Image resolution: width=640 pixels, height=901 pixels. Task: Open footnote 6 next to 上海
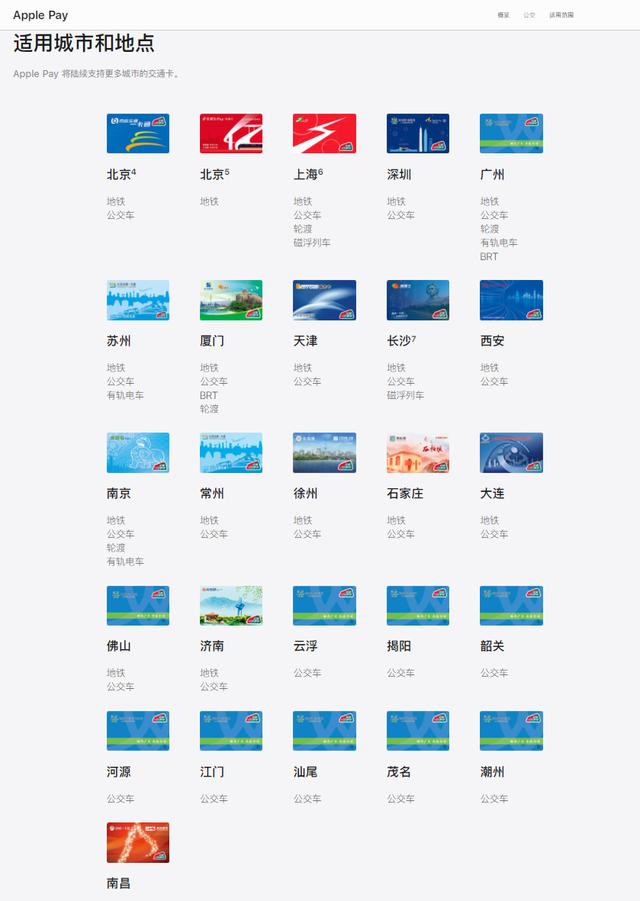click(x=321, y=171)
